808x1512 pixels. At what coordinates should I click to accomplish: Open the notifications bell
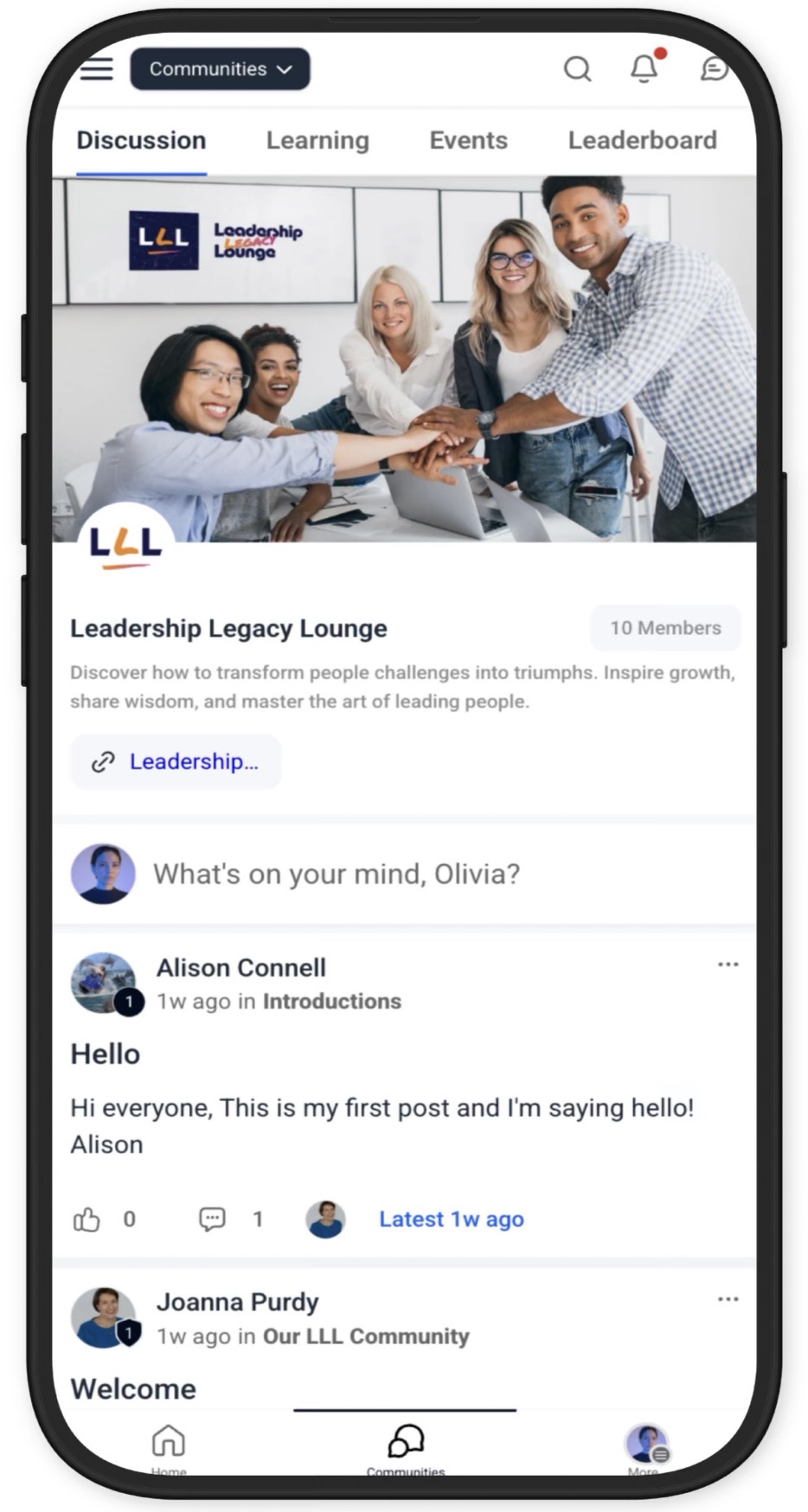pos(644,68)
